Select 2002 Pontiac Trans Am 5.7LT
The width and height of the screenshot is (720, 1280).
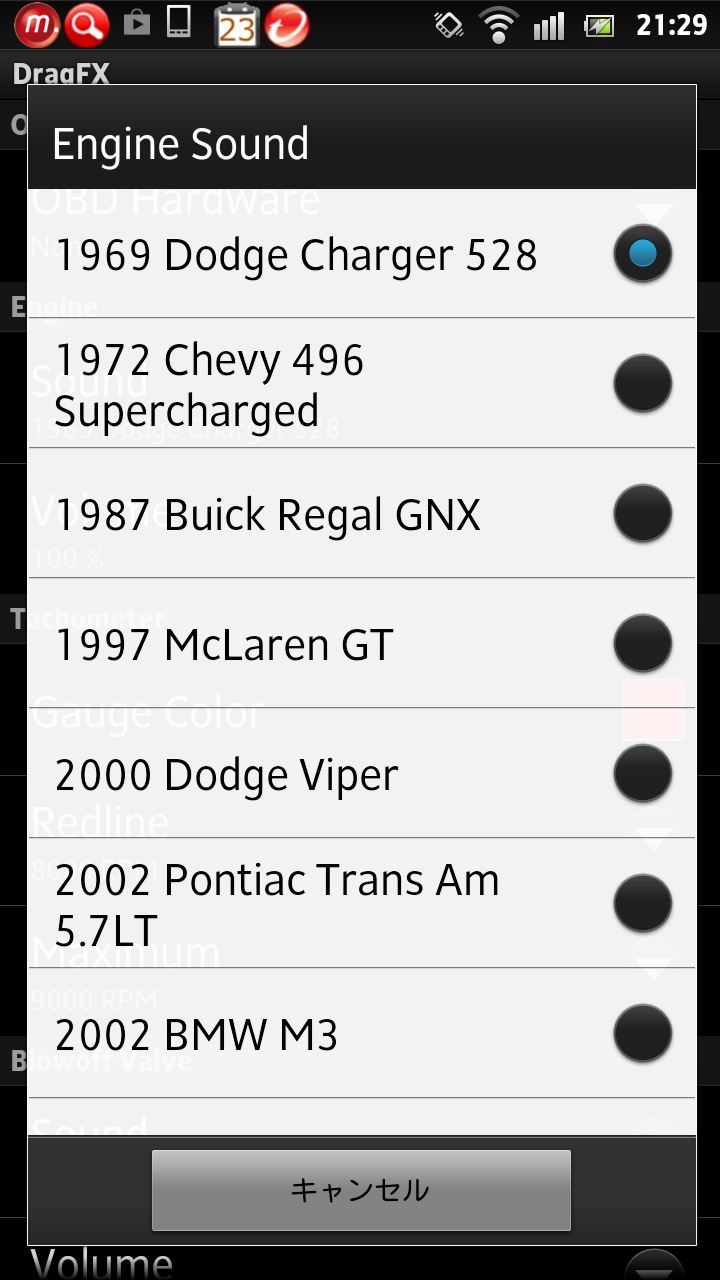click(362, 904)
